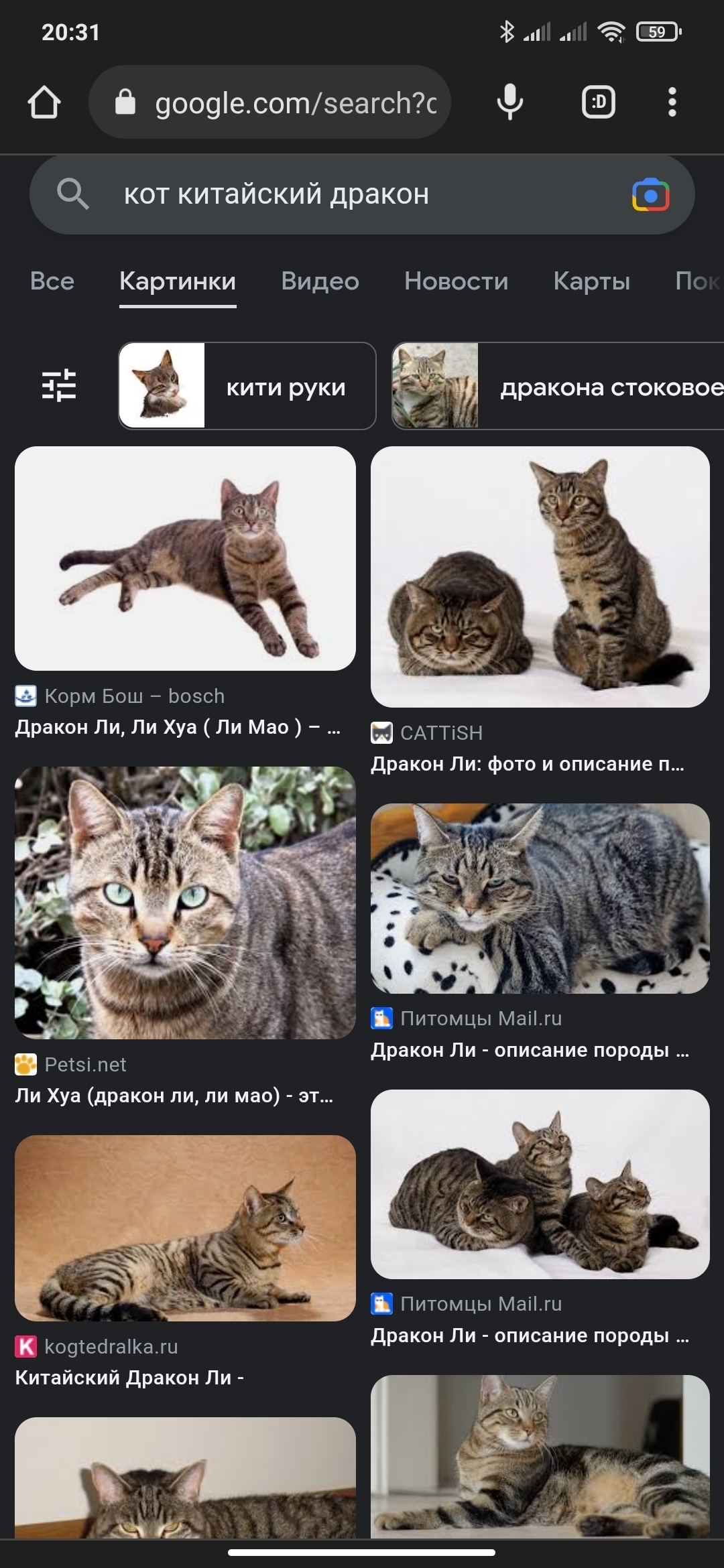724x1568 pixels.
Task: Go to the browser home page
Action: click(44, 103)
